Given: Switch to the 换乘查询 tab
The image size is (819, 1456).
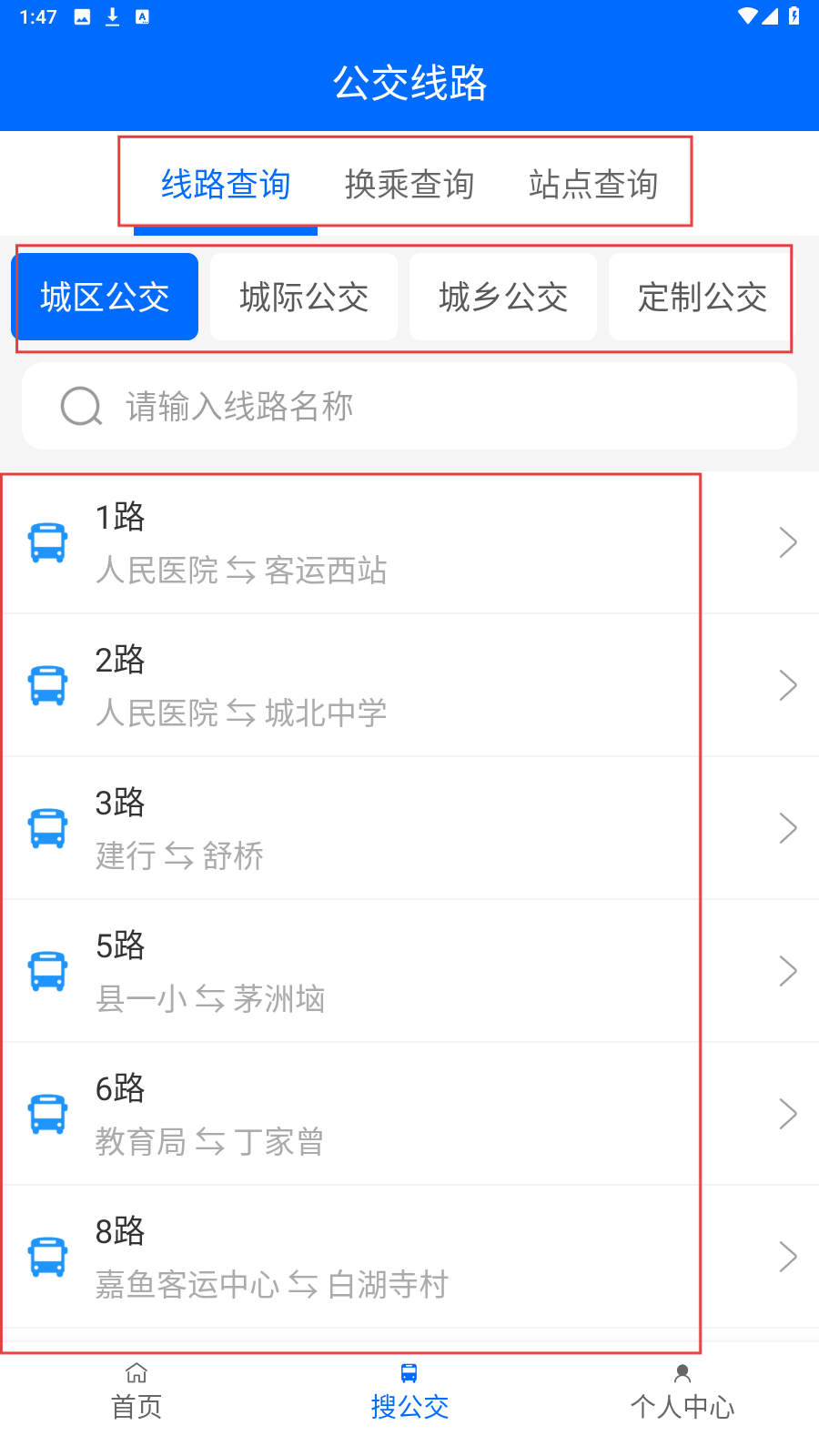Looking at the screenshot, I should [x=409, y=185].
